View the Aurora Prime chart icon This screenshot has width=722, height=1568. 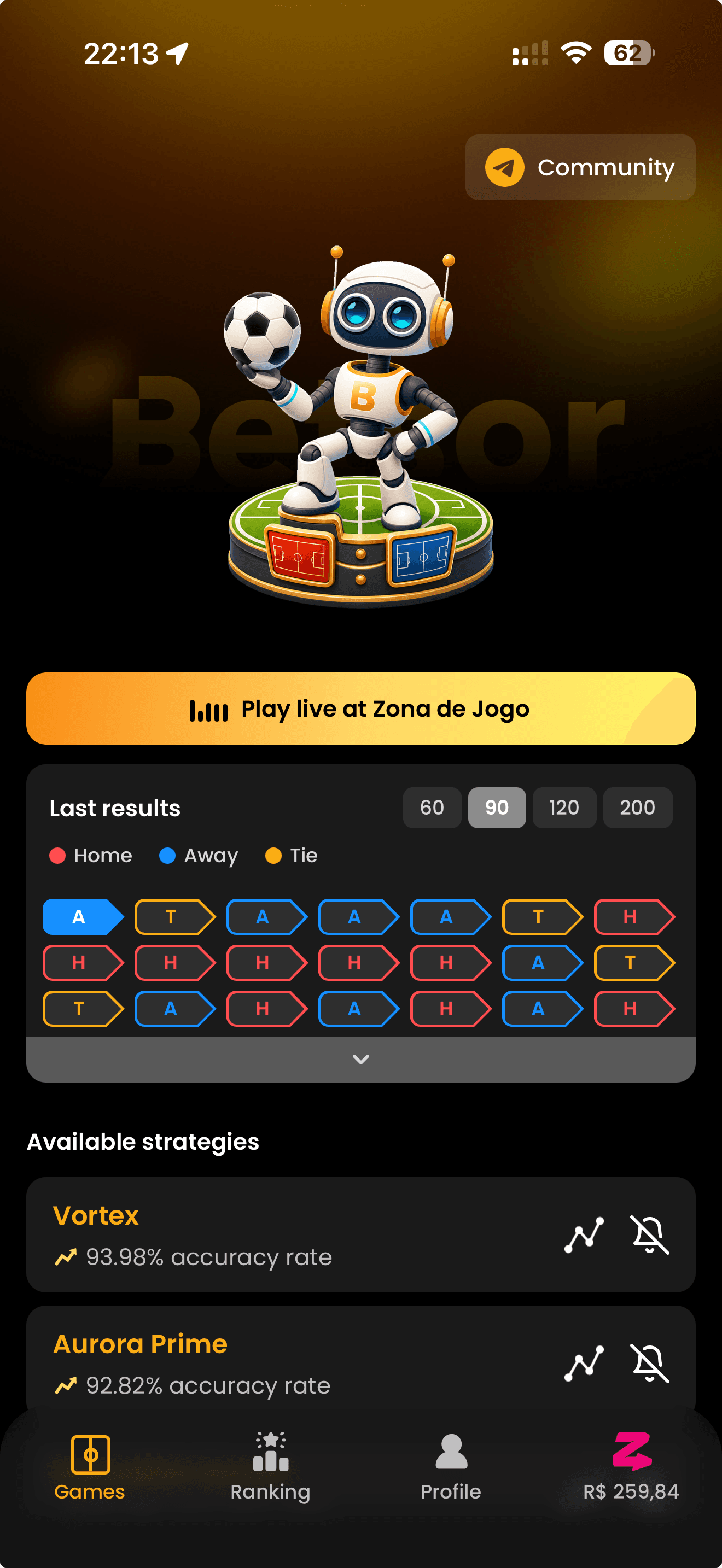click(x=584, y=1364)
